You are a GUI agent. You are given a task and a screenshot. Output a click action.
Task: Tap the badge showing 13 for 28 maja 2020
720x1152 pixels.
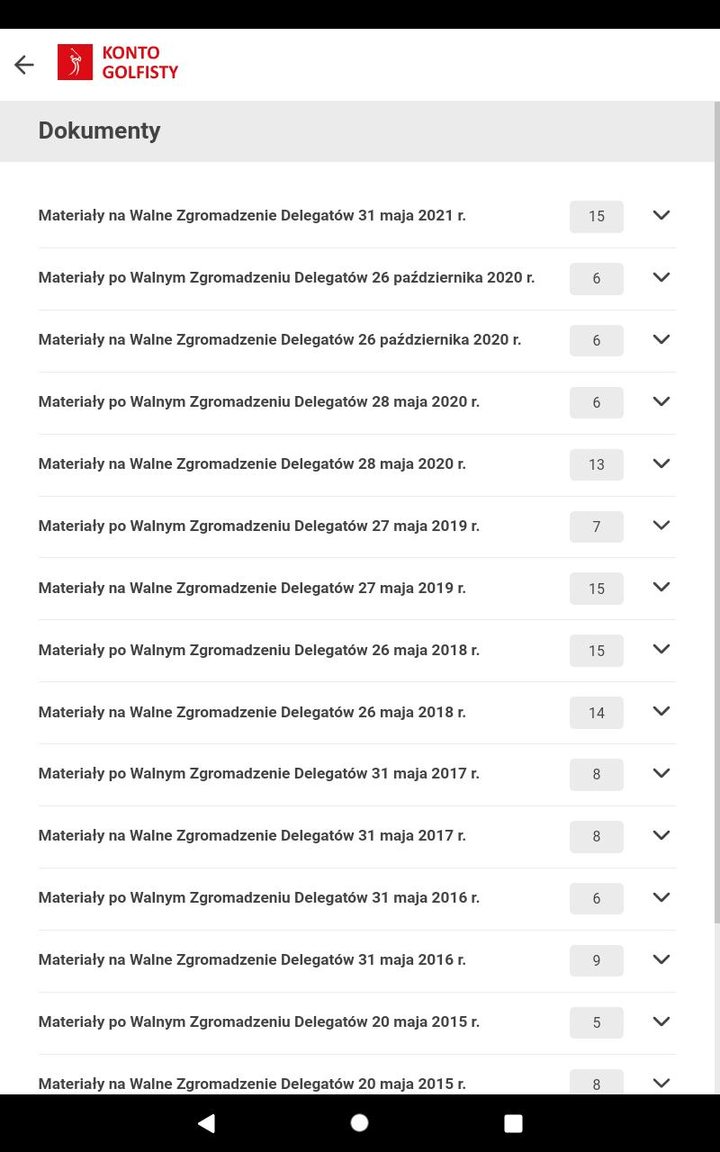point(596,464)
